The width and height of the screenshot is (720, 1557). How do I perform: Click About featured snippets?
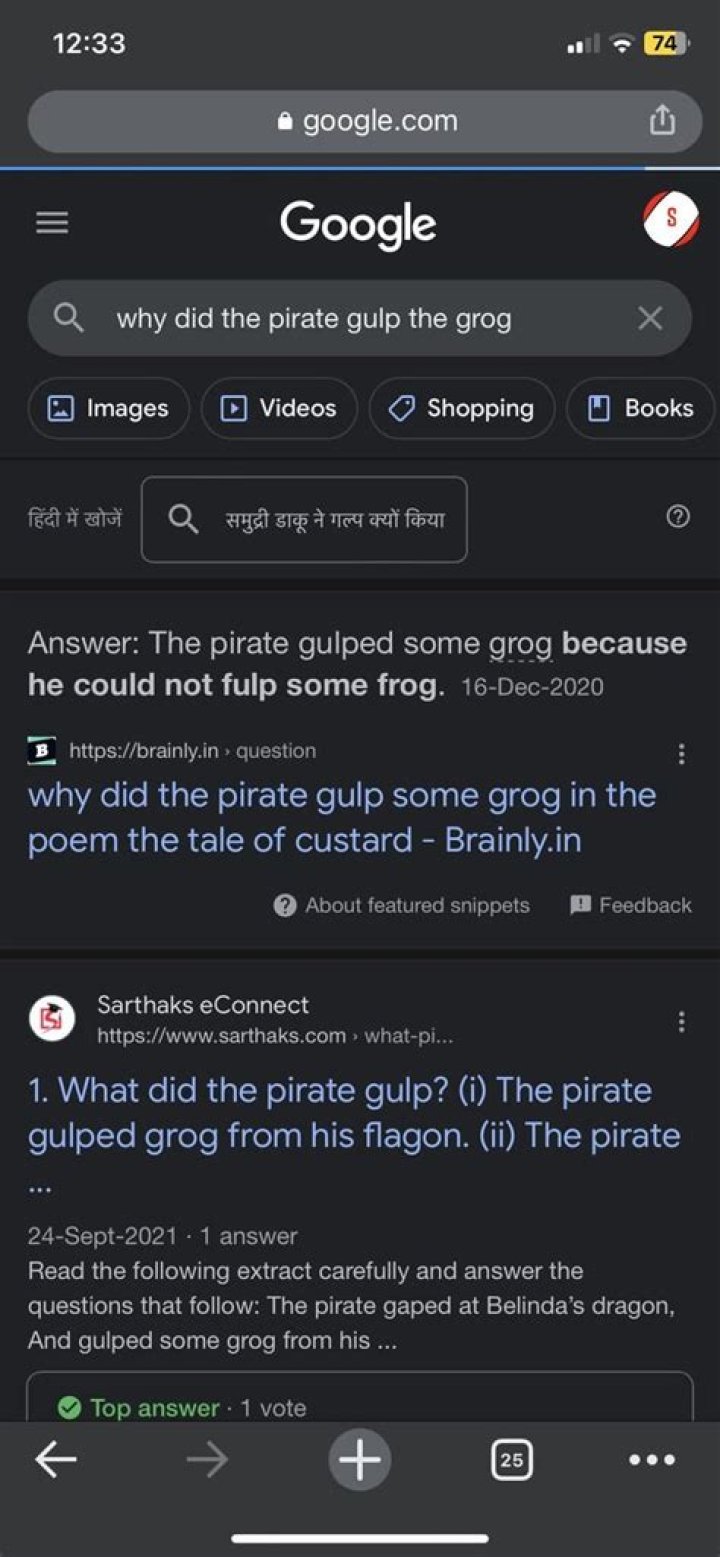(401, 905)
